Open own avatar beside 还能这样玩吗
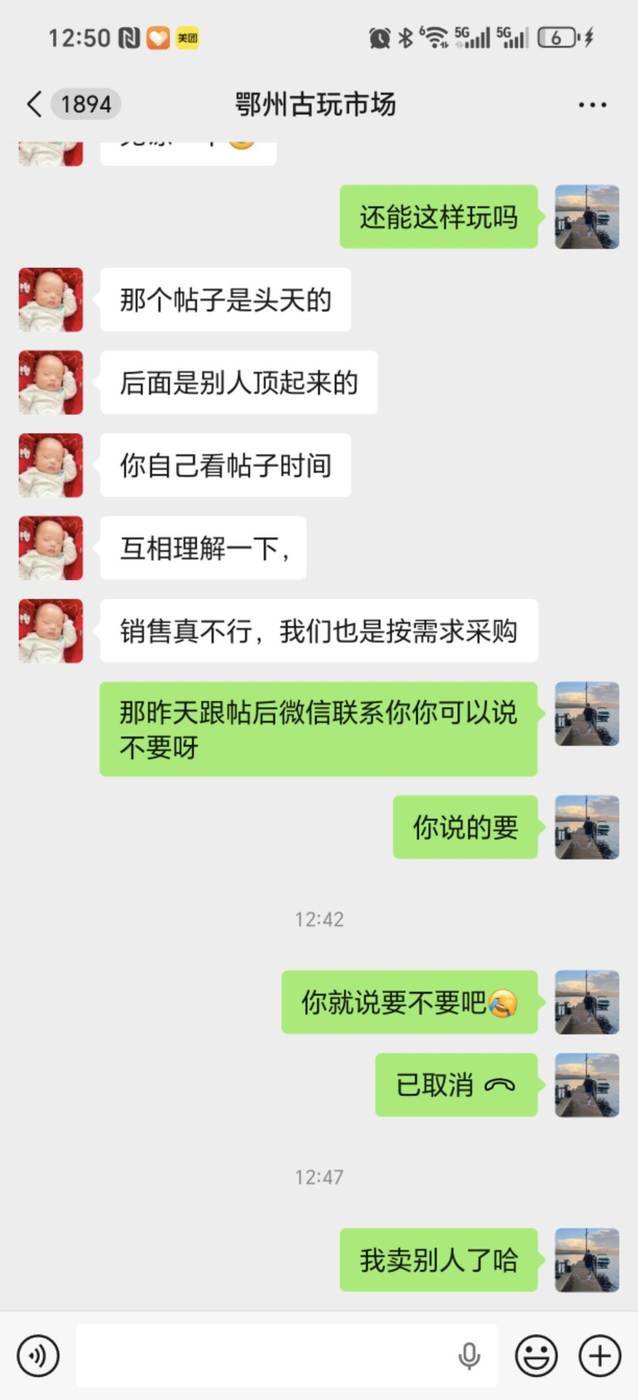This screenshot has width=638, height=1400. tap(587, 217)
